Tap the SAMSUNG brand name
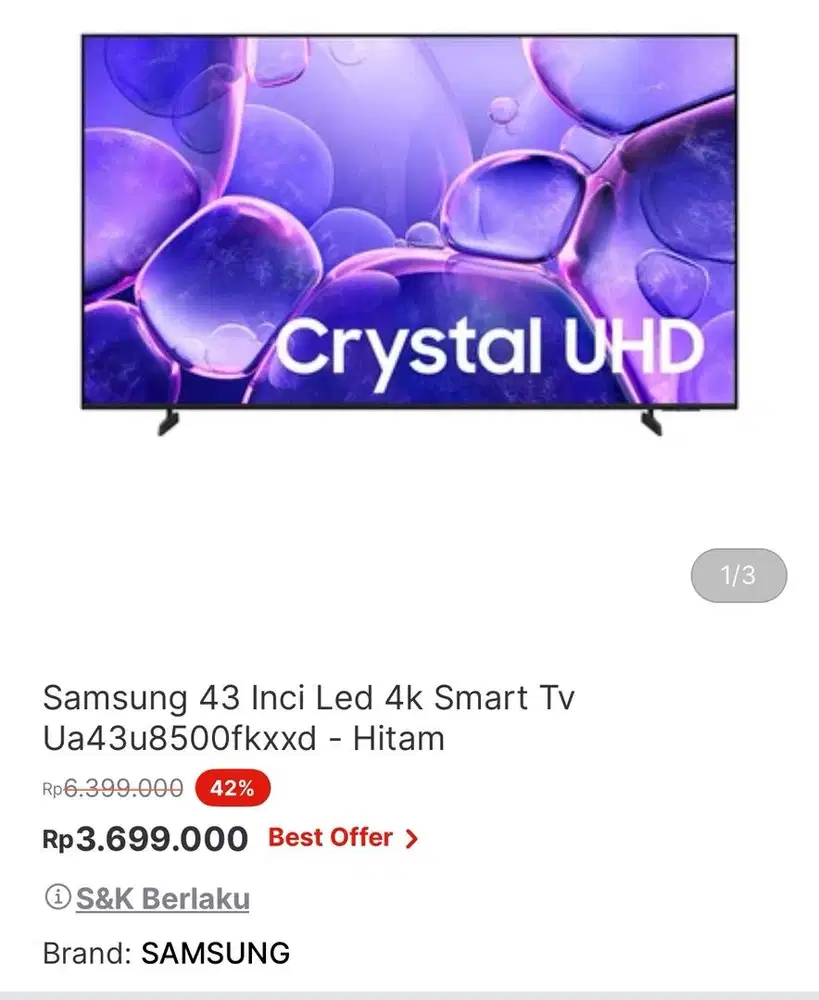The width and height of the screenshot is (819, 1000). coord(215,954)
